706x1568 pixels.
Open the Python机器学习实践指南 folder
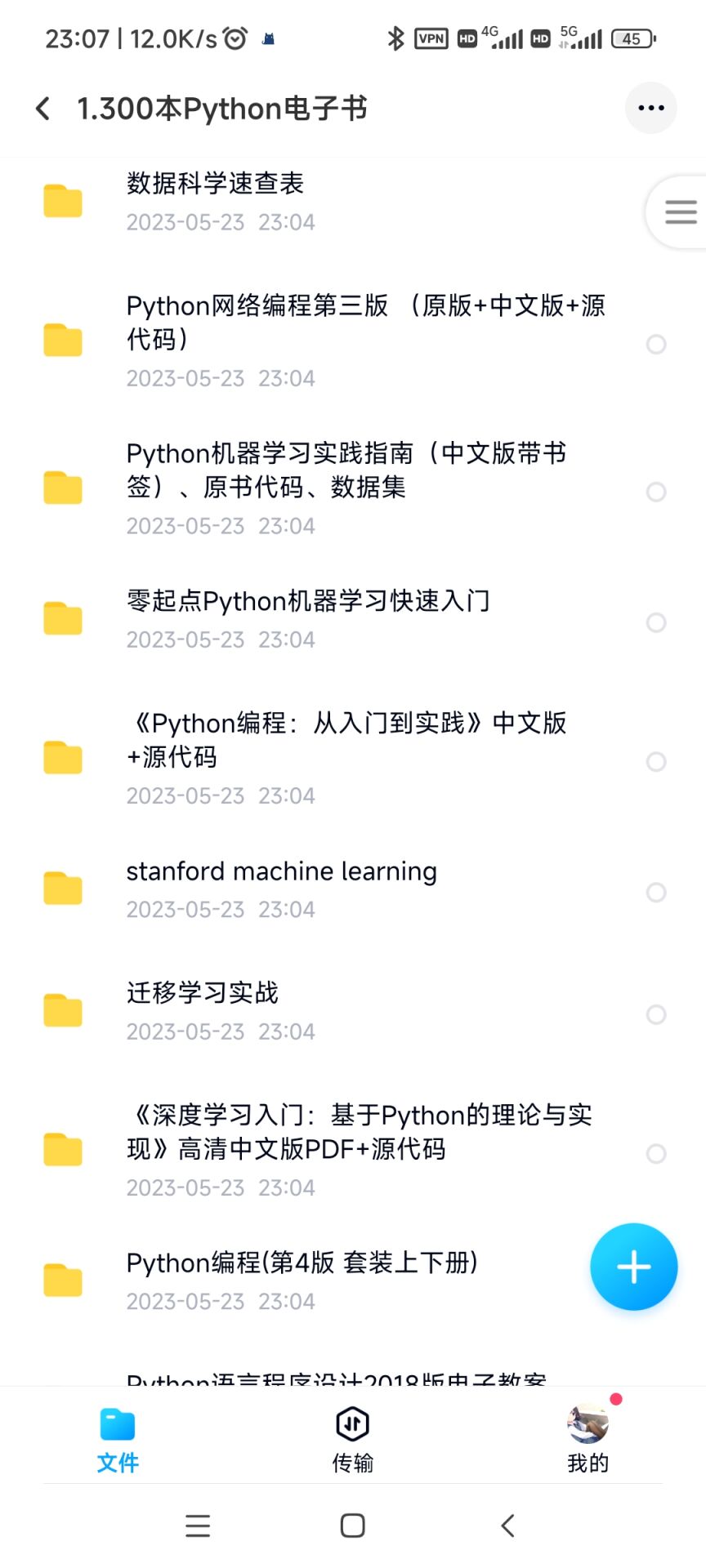pos(346,487)
